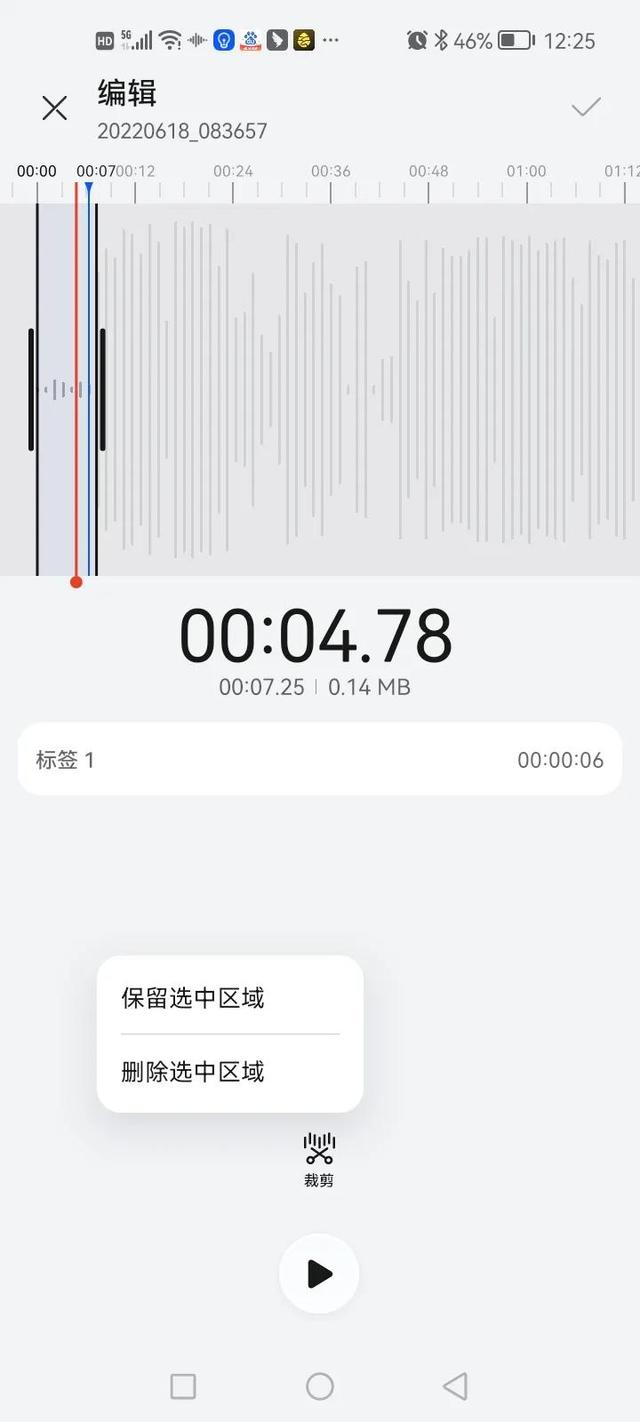
Task: Go to the home screen via circle button
Action: coord(320,1386)
